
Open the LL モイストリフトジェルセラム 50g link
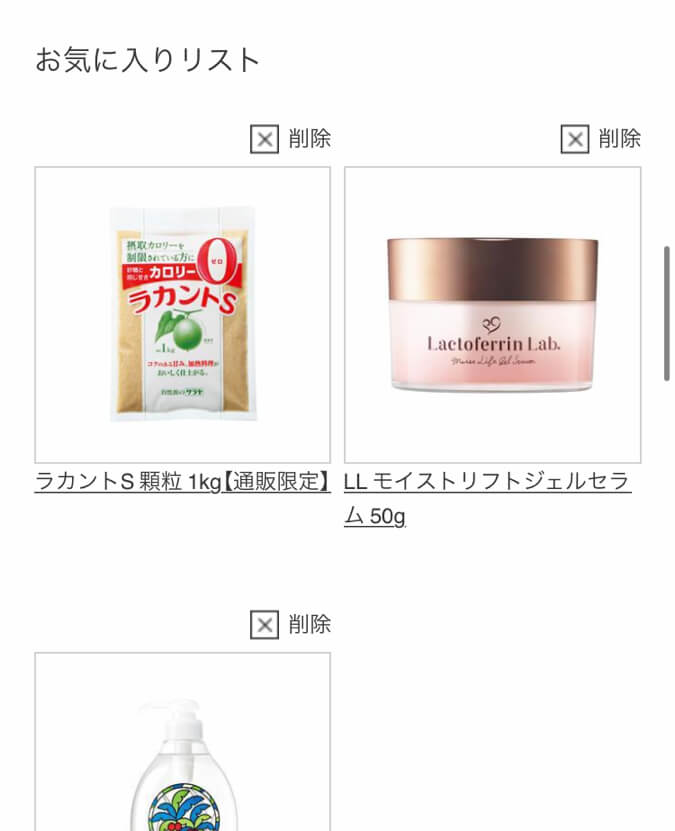click(x=487, y=482)
